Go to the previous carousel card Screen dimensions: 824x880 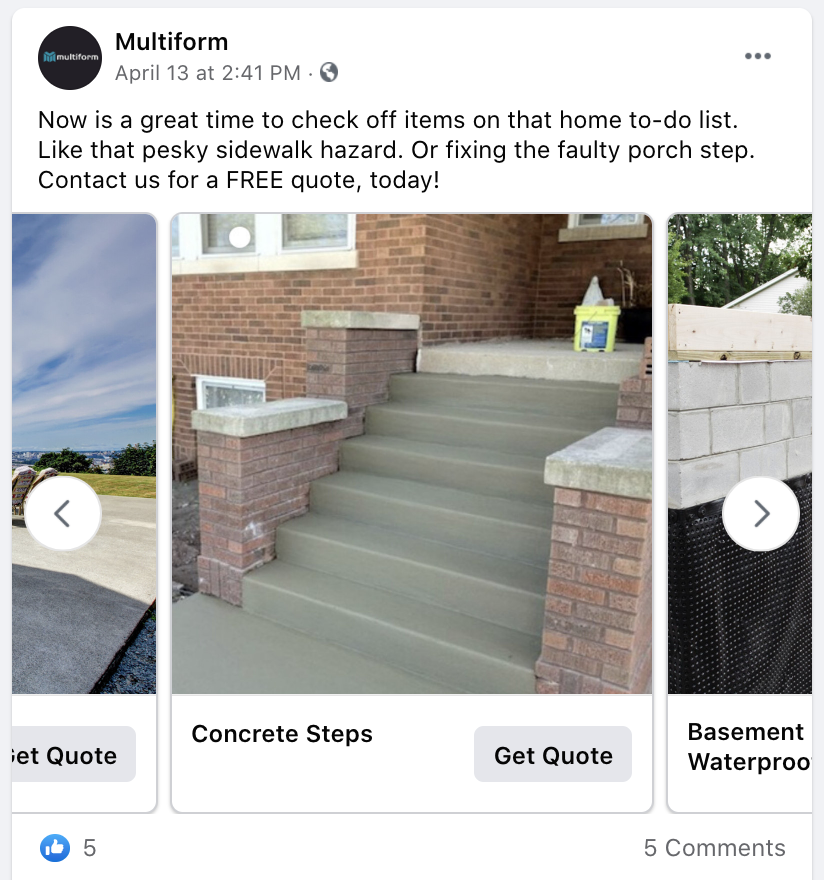pyautogui.click(x=62, y=514)
